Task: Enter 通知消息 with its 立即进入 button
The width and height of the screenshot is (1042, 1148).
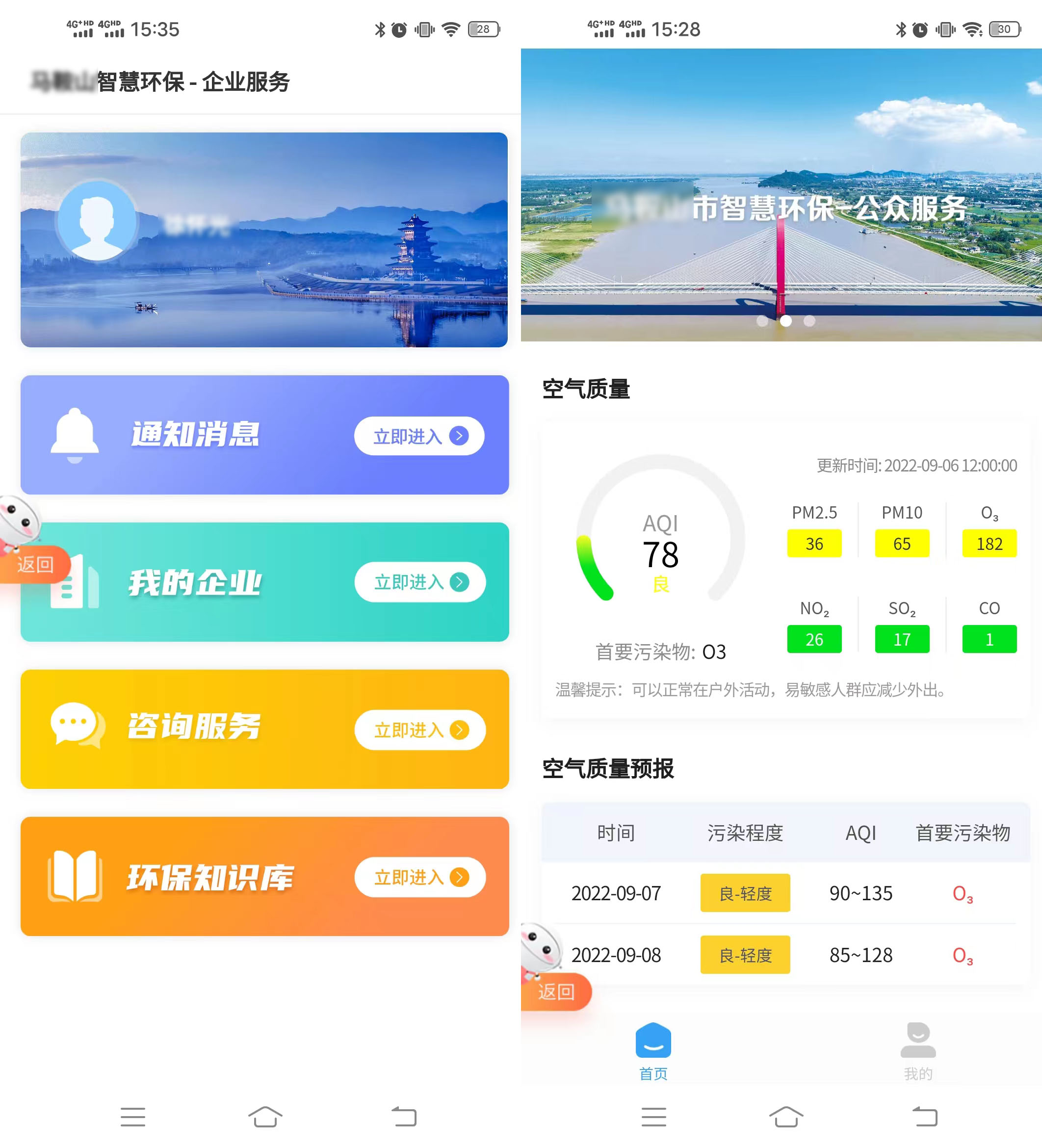Action: click(419, 436)
